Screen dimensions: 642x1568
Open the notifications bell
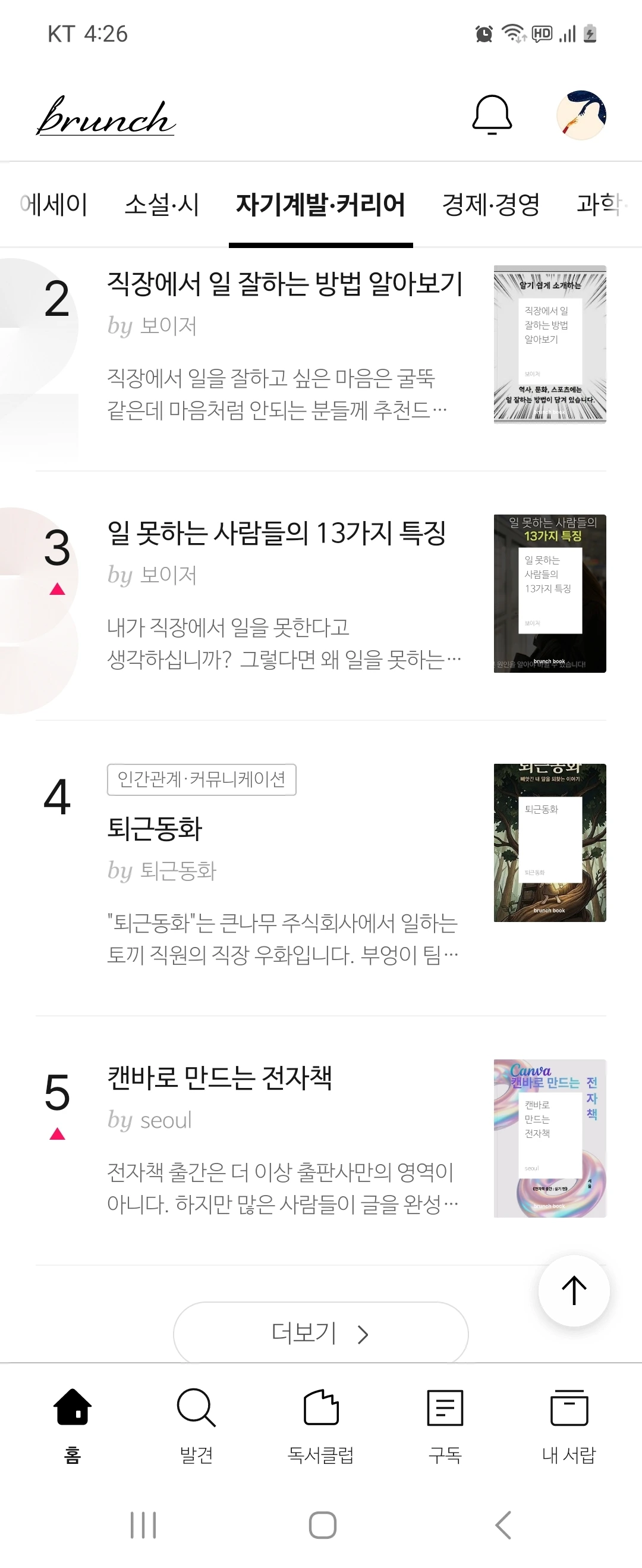click(x=492, y=115)
